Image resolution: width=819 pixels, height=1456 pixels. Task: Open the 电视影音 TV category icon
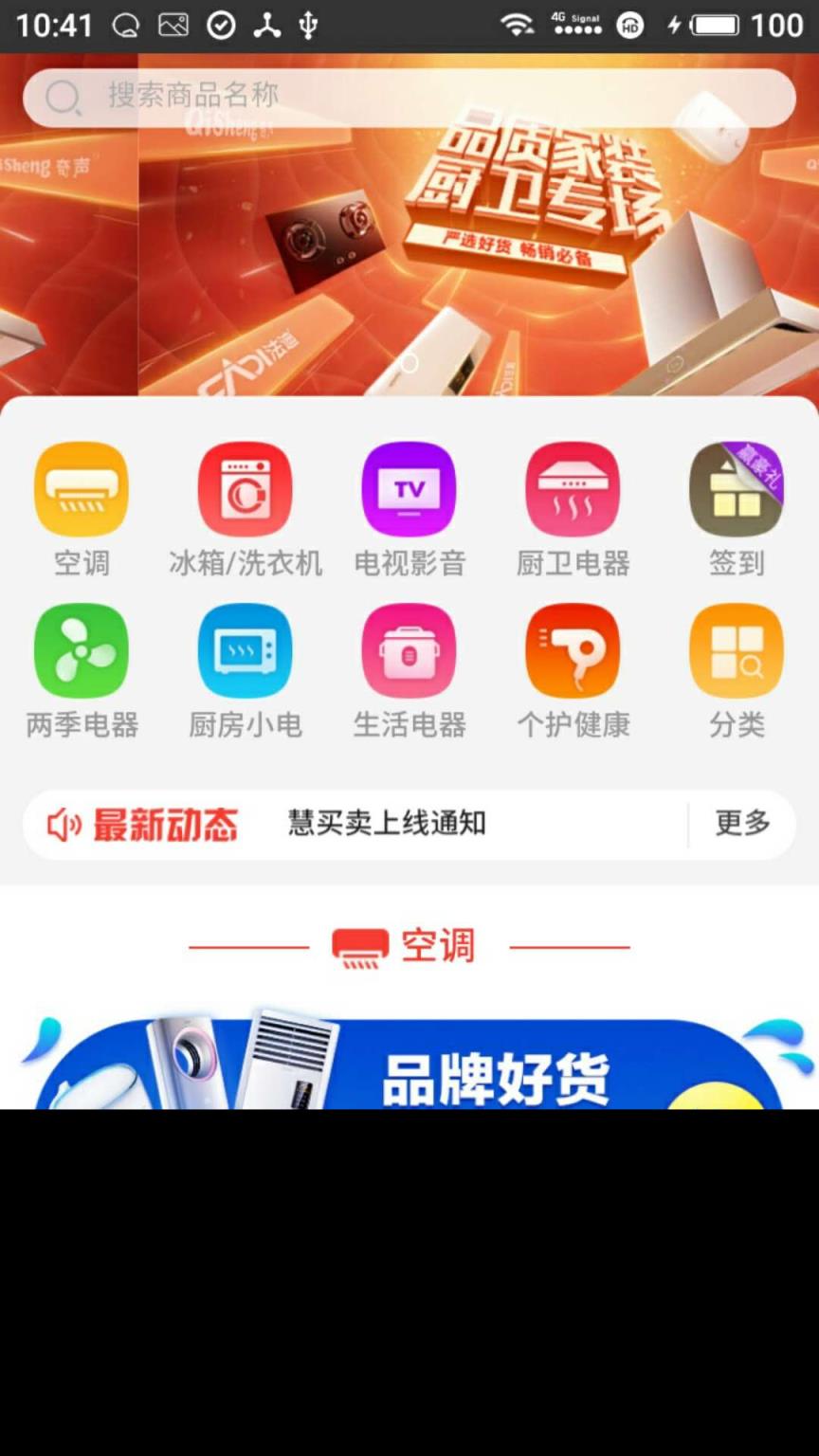pyautogui.click(x=409, y=488)
